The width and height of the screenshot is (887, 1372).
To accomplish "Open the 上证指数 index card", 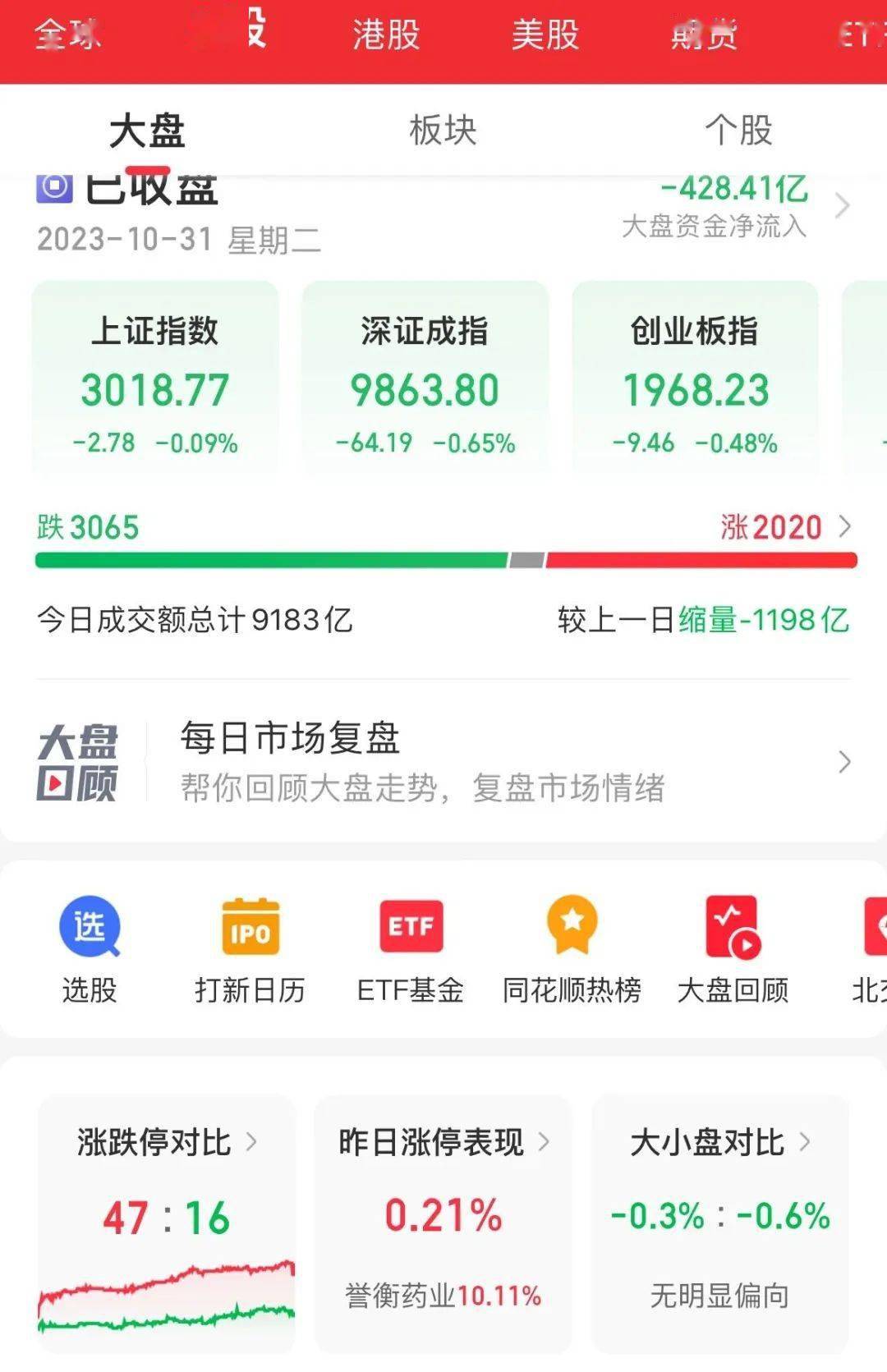I will (x=155, y=379).
